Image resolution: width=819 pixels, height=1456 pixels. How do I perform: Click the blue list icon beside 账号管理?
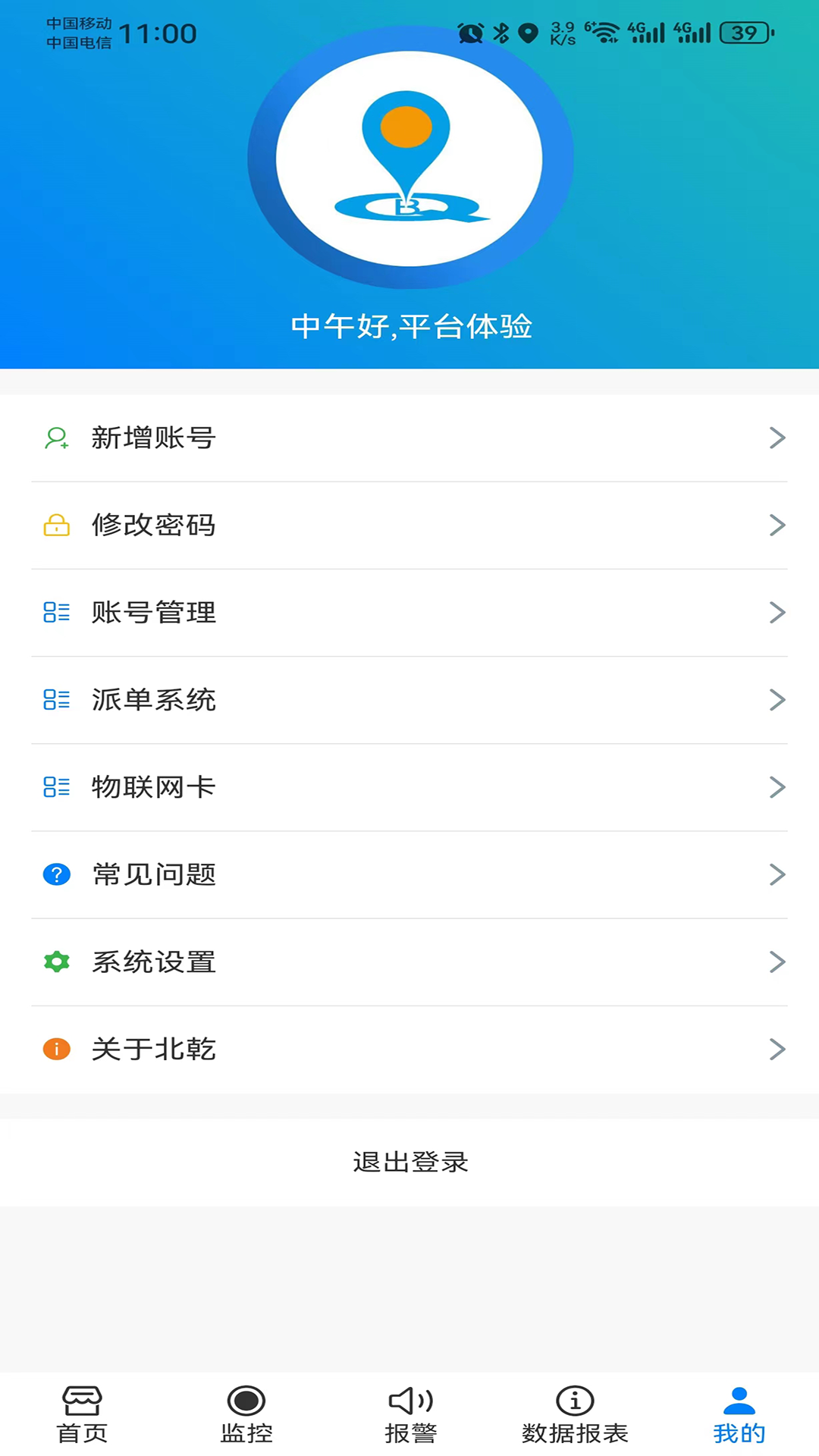(x=56, y=612)
